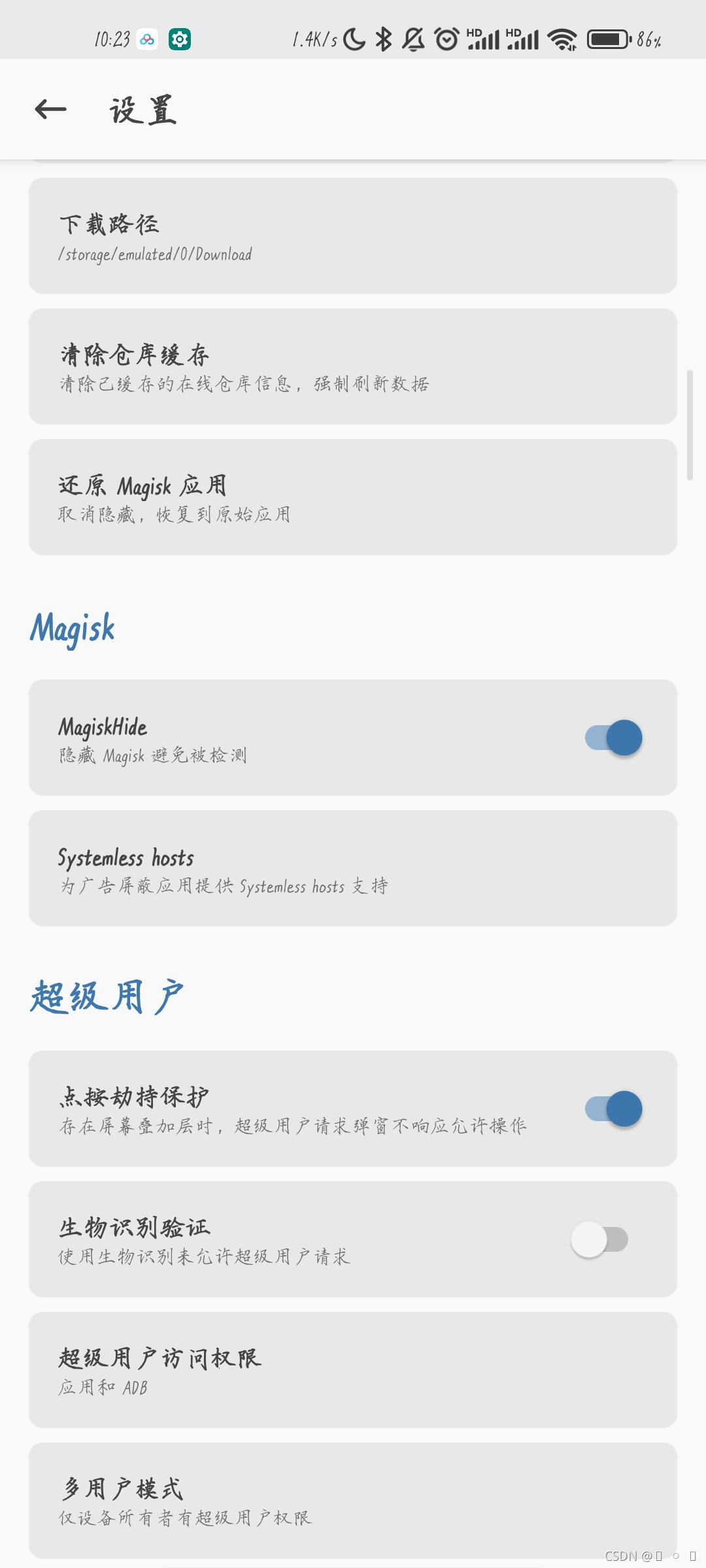The image size is (706, 1568).
Task: Select 还原 Magisk 应用
Action: (352, 497)
